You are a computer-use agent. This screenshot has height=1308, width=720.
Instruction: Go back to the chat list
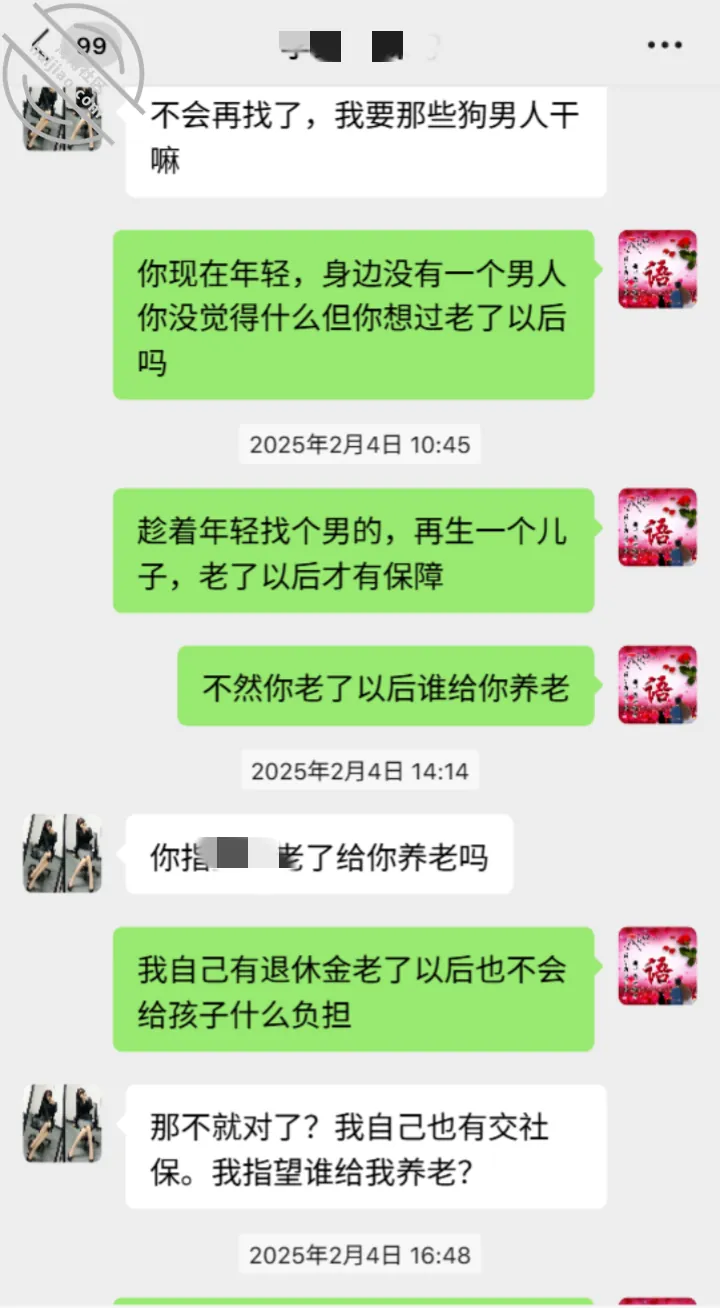[x=42, y=44]
